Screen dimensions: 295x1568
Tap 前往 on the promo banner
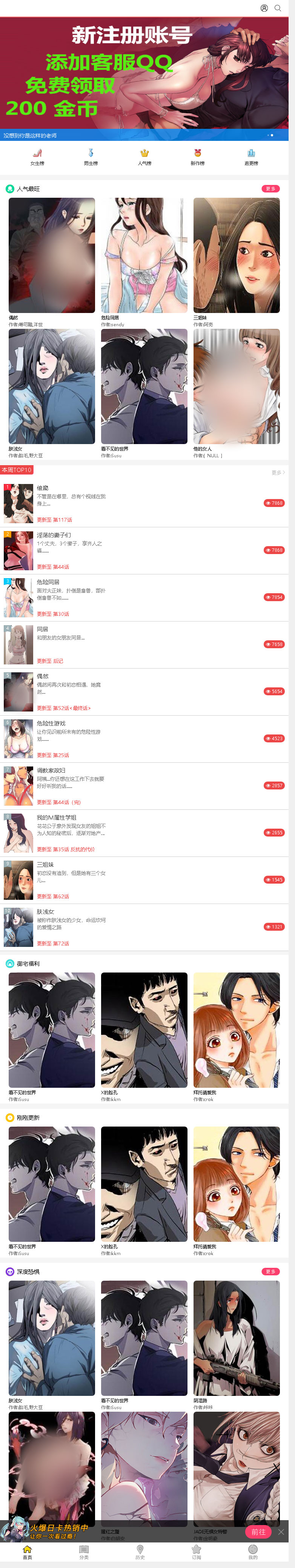258,1531
